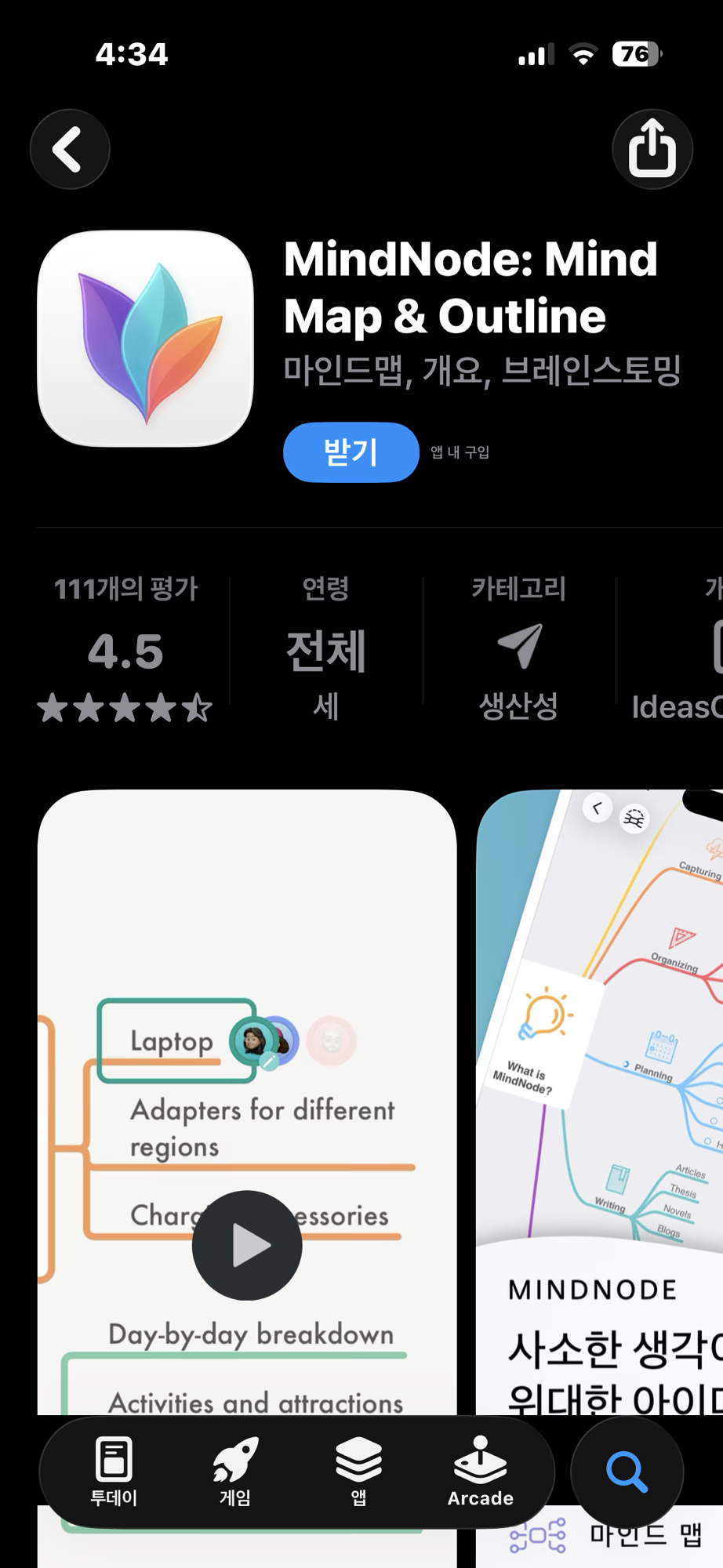The image size is (723, 1568).
Task: Go back to the previous page
Action: [x=70, y=149]
